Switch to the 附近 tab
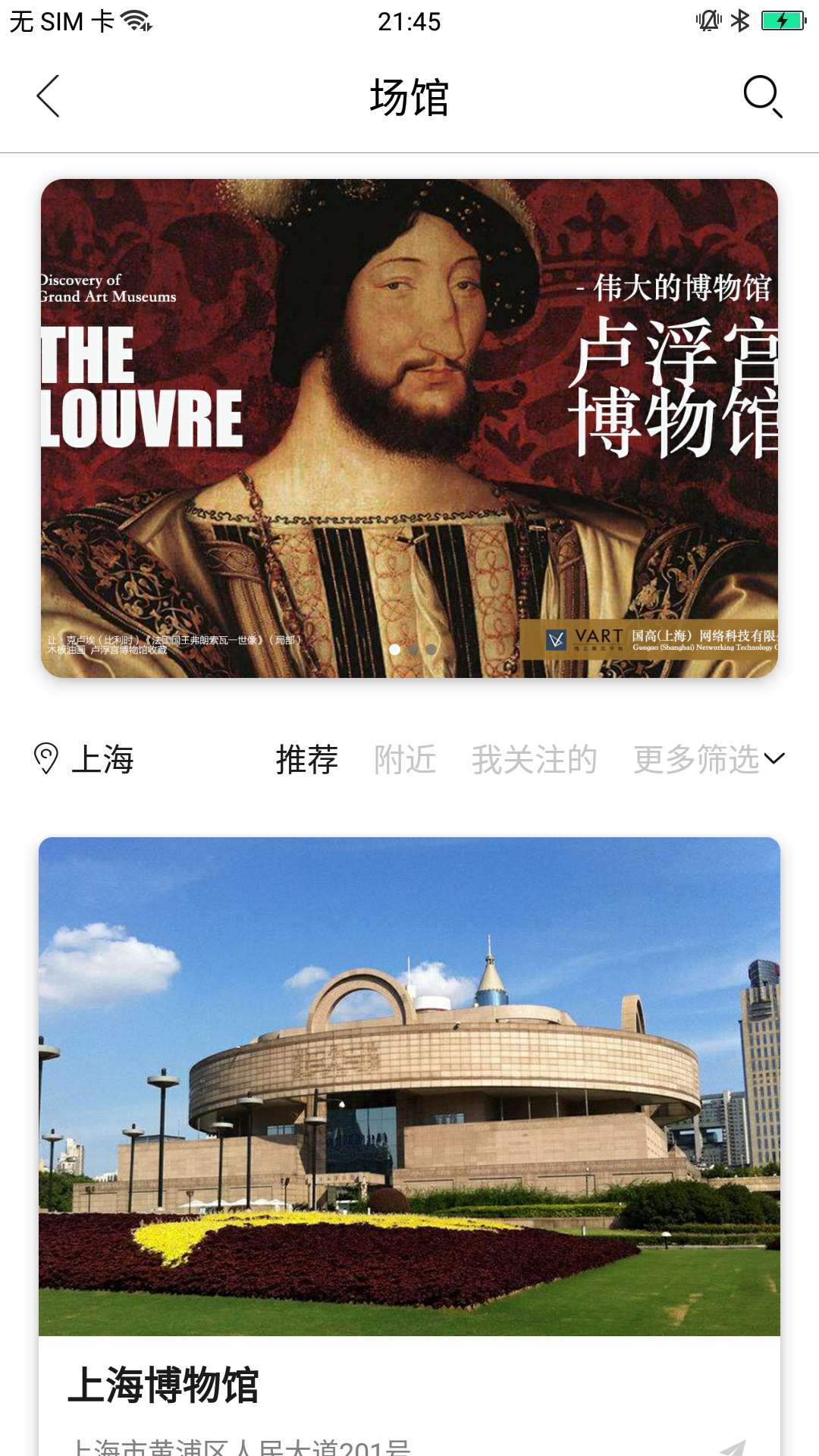Screen dimensions: 819x1456 click(x=403, y=760)
